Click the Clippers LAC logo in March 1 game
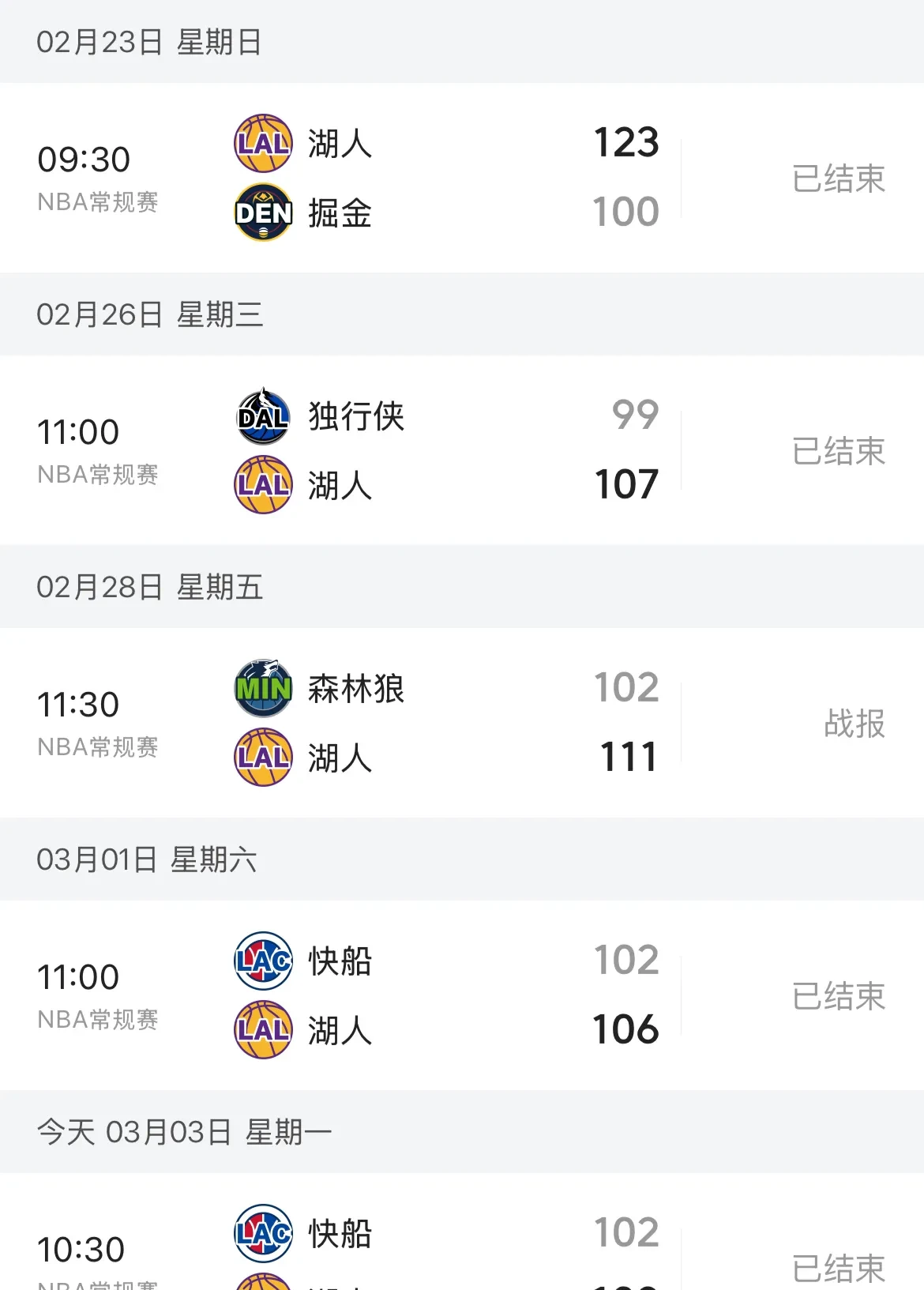The image size is (924, 1290). pyautogui.click(x=262, y=961)
